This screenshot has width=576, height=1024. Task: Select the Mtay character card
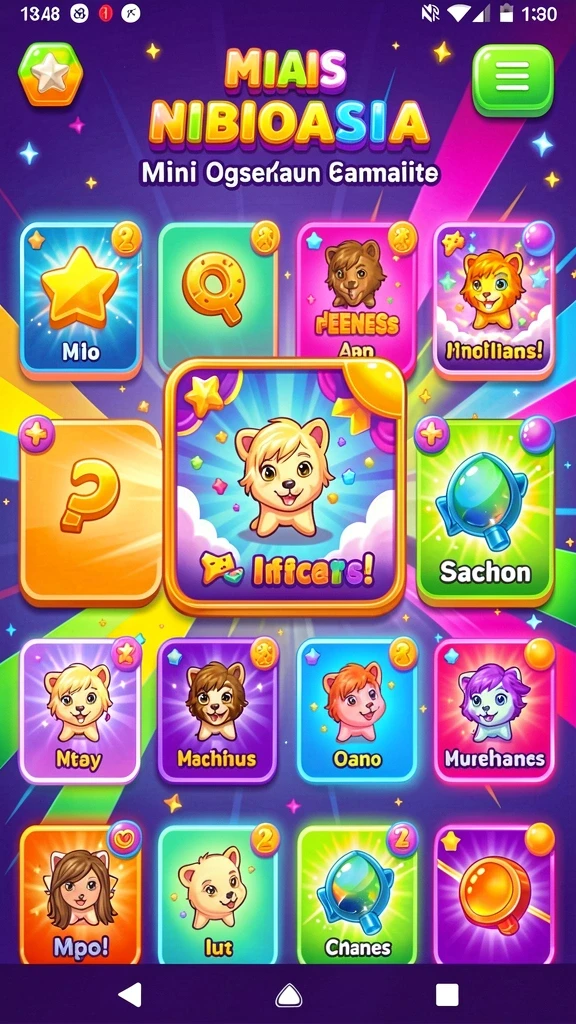tap(80, 711)
